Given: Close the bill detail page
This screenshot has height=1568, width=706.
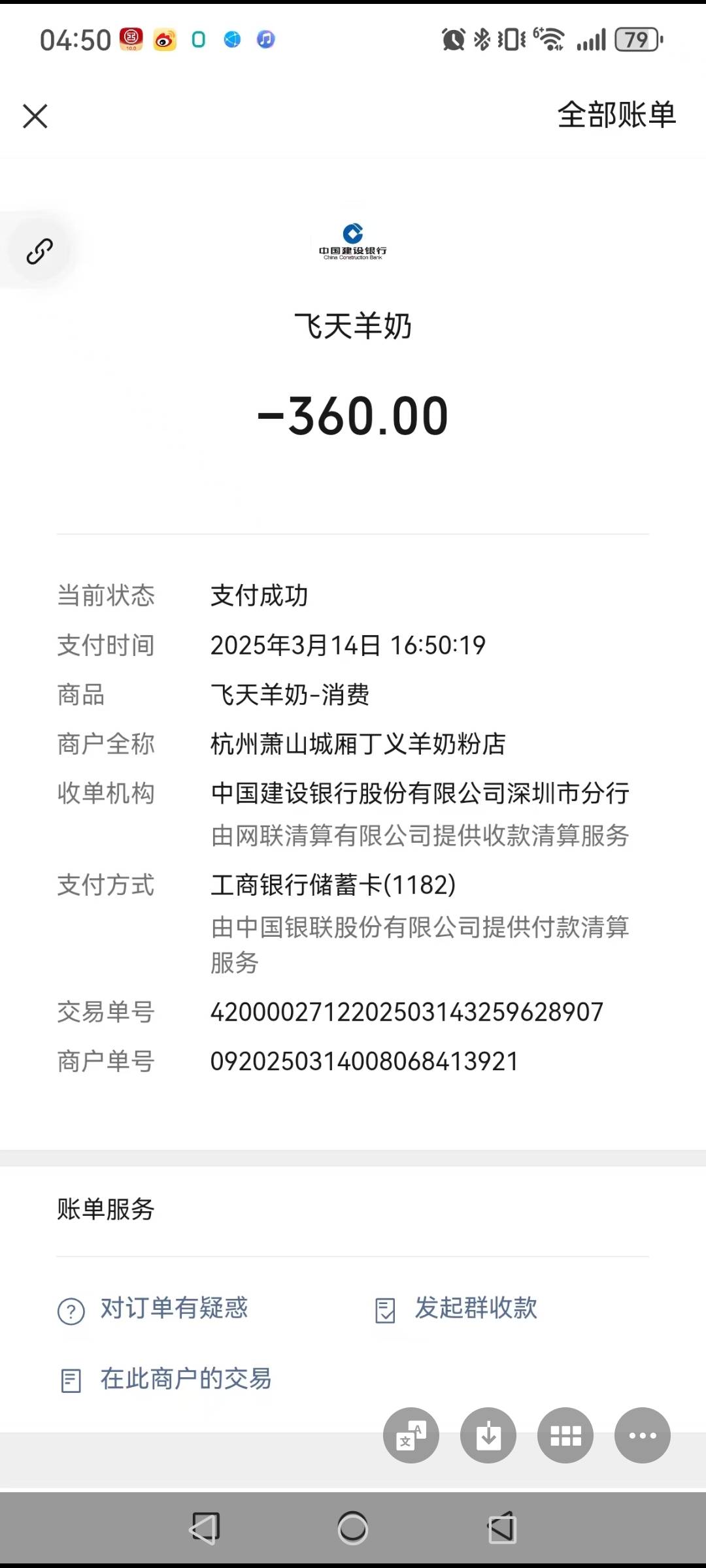Looking at the screenshot, I should [x=35, y=116].
